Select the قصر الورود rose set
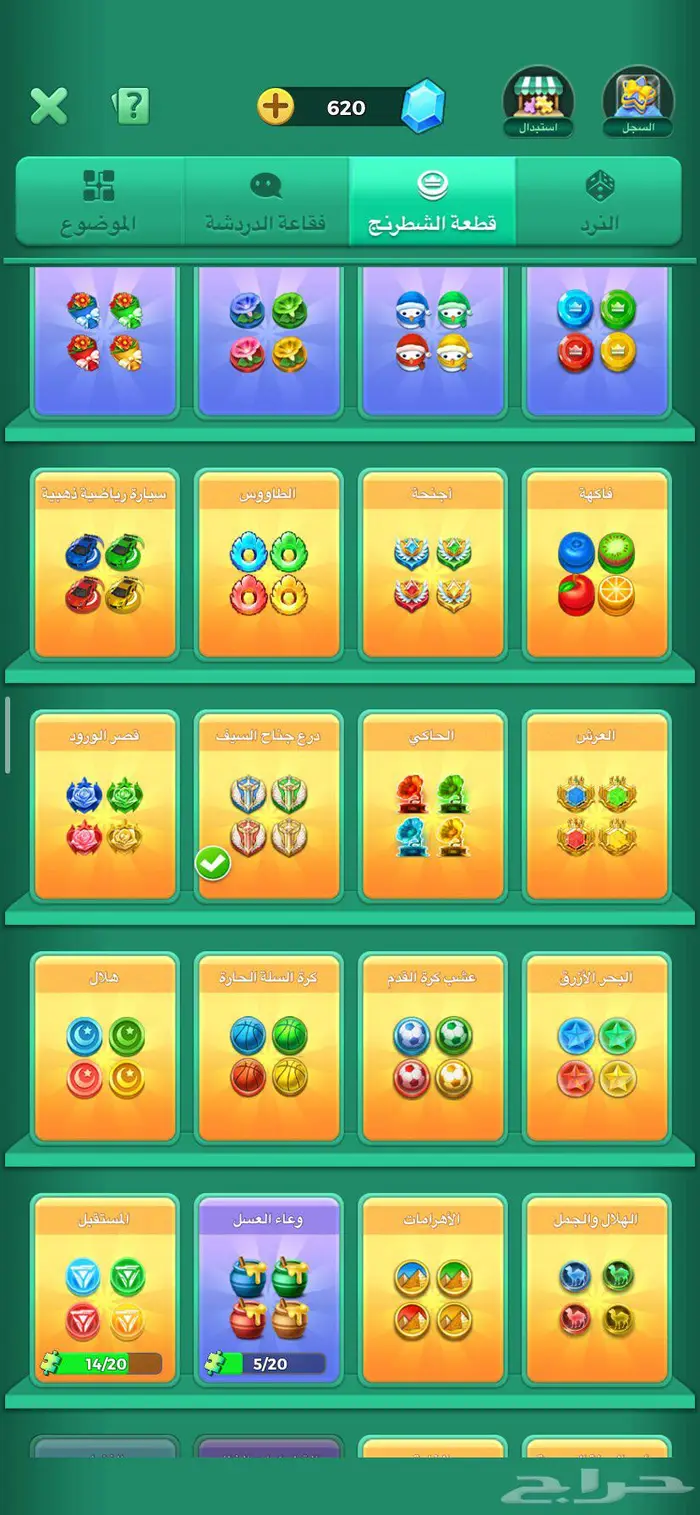 [x=104, y=807]
